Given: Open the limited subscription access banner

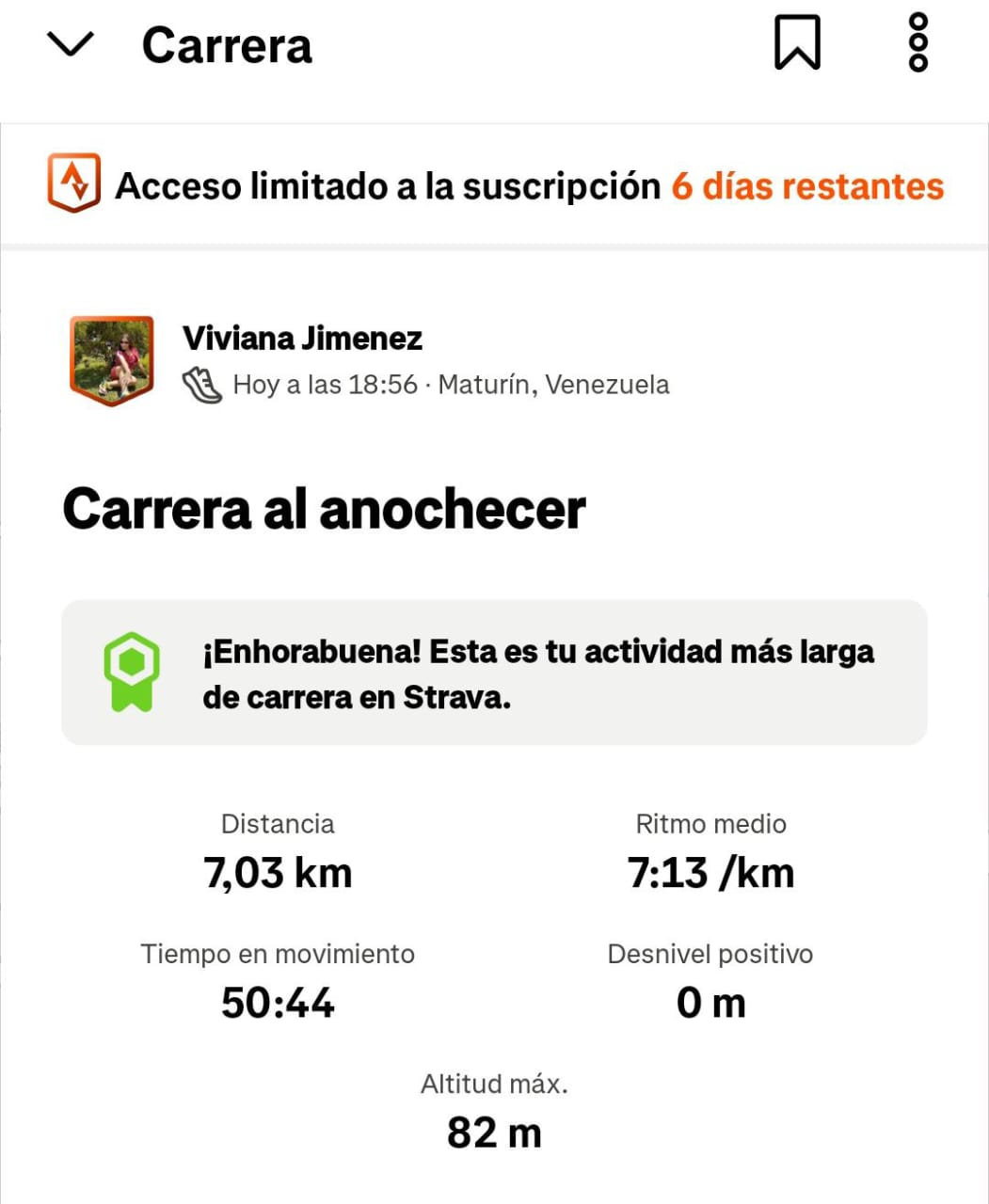Looking at the screenshot, I should 495,185.
